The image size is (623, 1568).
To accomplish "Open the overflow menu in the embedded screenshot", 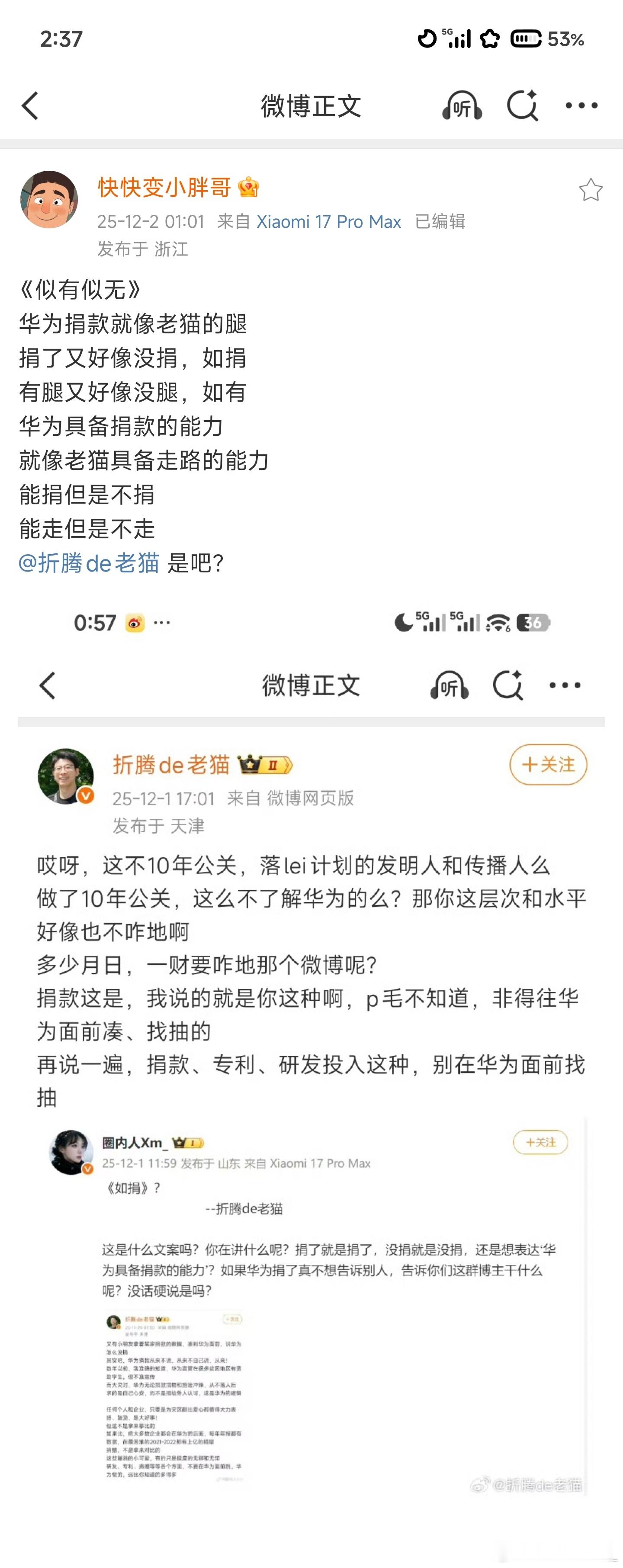I will (x=563, y=685).
